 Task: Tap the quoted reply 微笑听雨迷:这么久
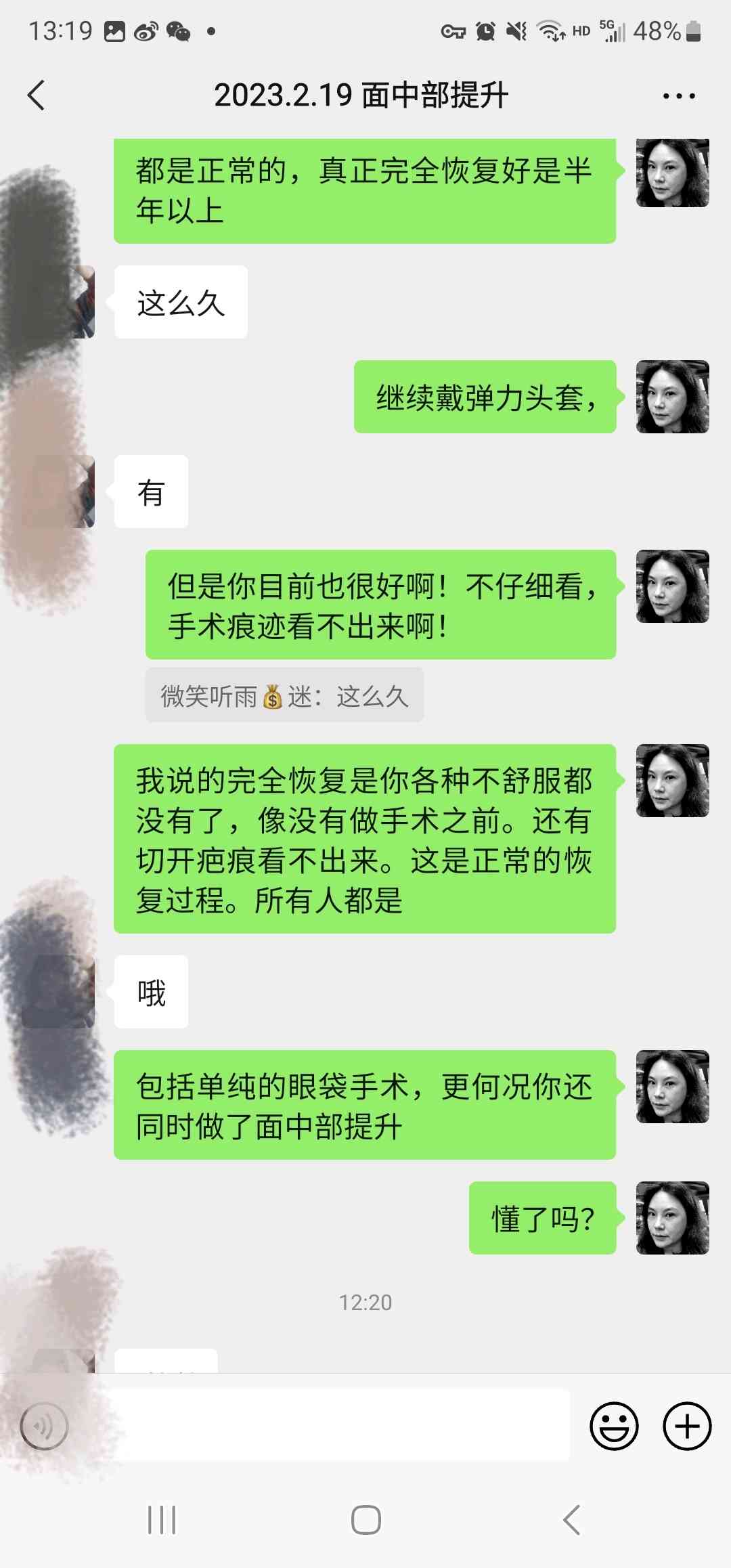click(x=284, y=695)
